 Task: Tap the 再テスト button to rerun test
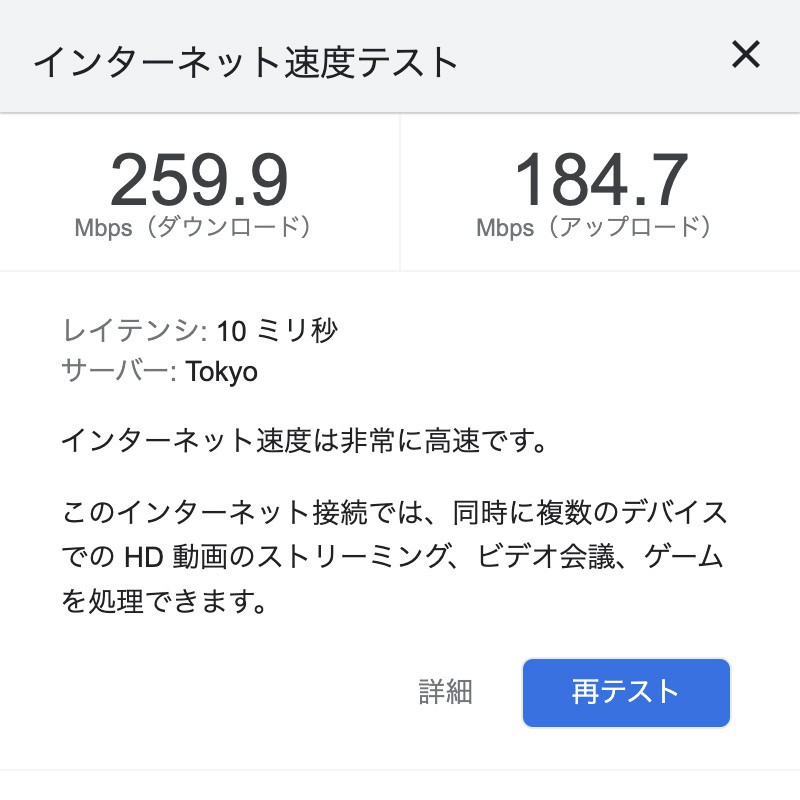[626, 692]
